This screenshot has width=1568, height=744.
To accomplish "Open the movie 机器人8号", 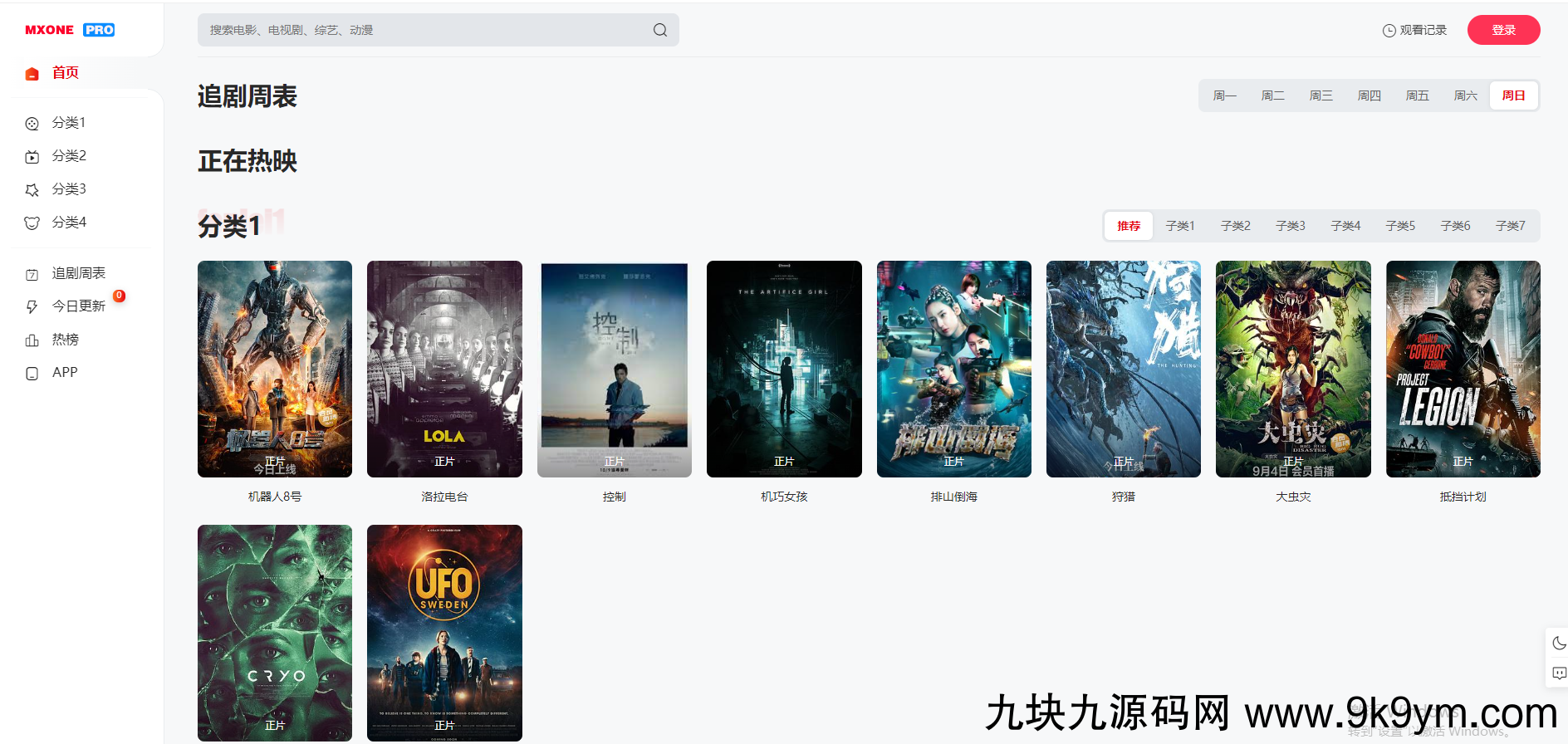I will pos(275,370).
